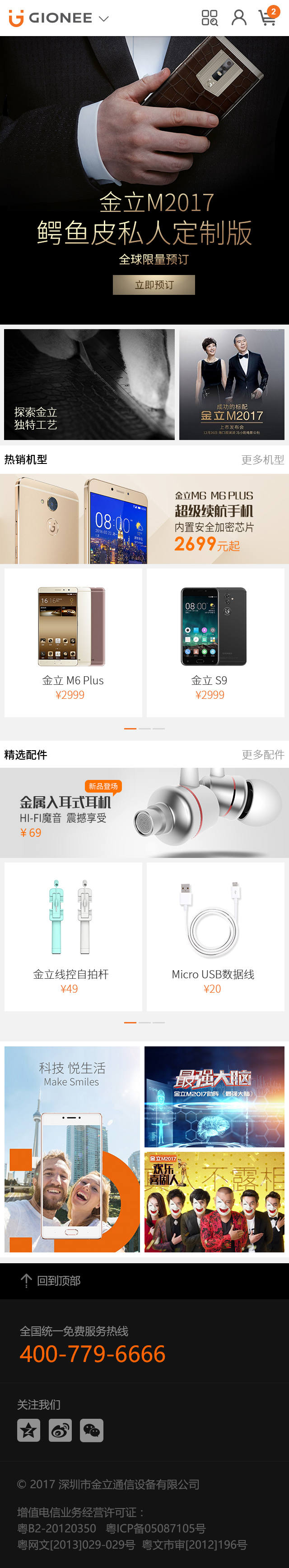Open the category search grid icon
The image size is (289, 1568).
click(209, 18)
